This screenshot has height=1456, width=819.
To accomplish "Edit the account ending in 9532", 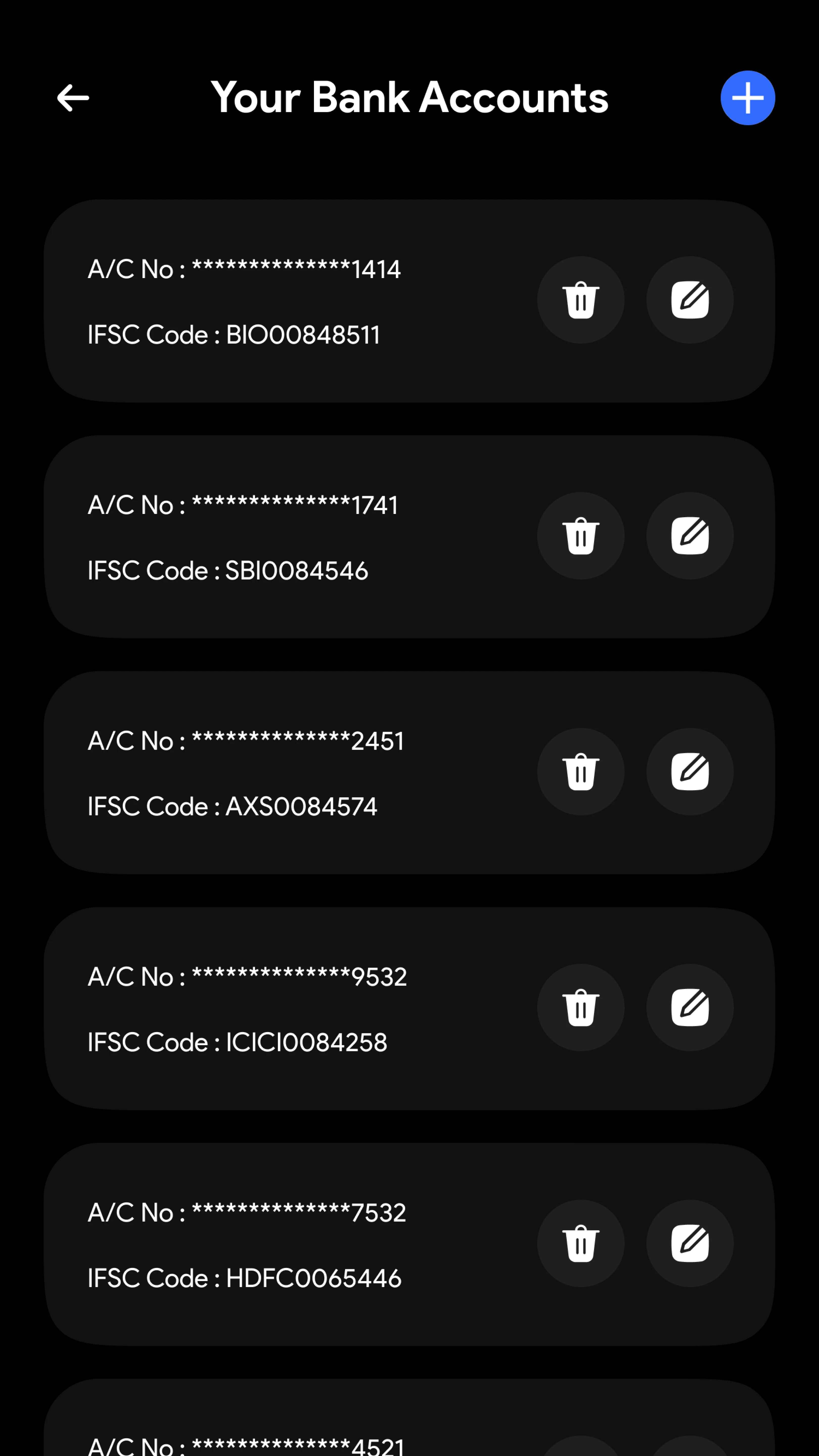I will click(690, 1007).
